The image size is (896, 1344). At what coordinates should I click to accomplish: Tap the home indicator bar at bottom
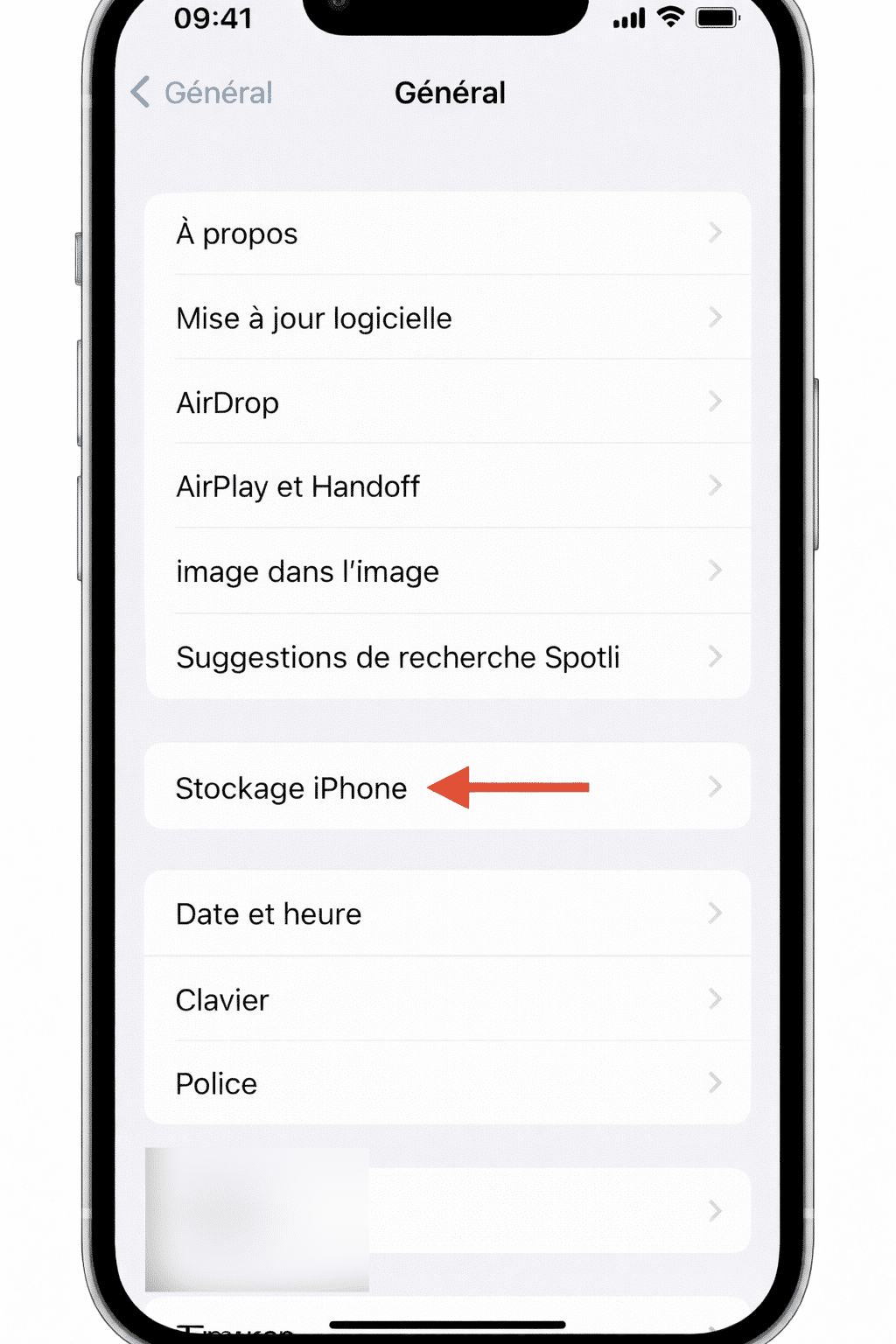tap(448, 1325)
